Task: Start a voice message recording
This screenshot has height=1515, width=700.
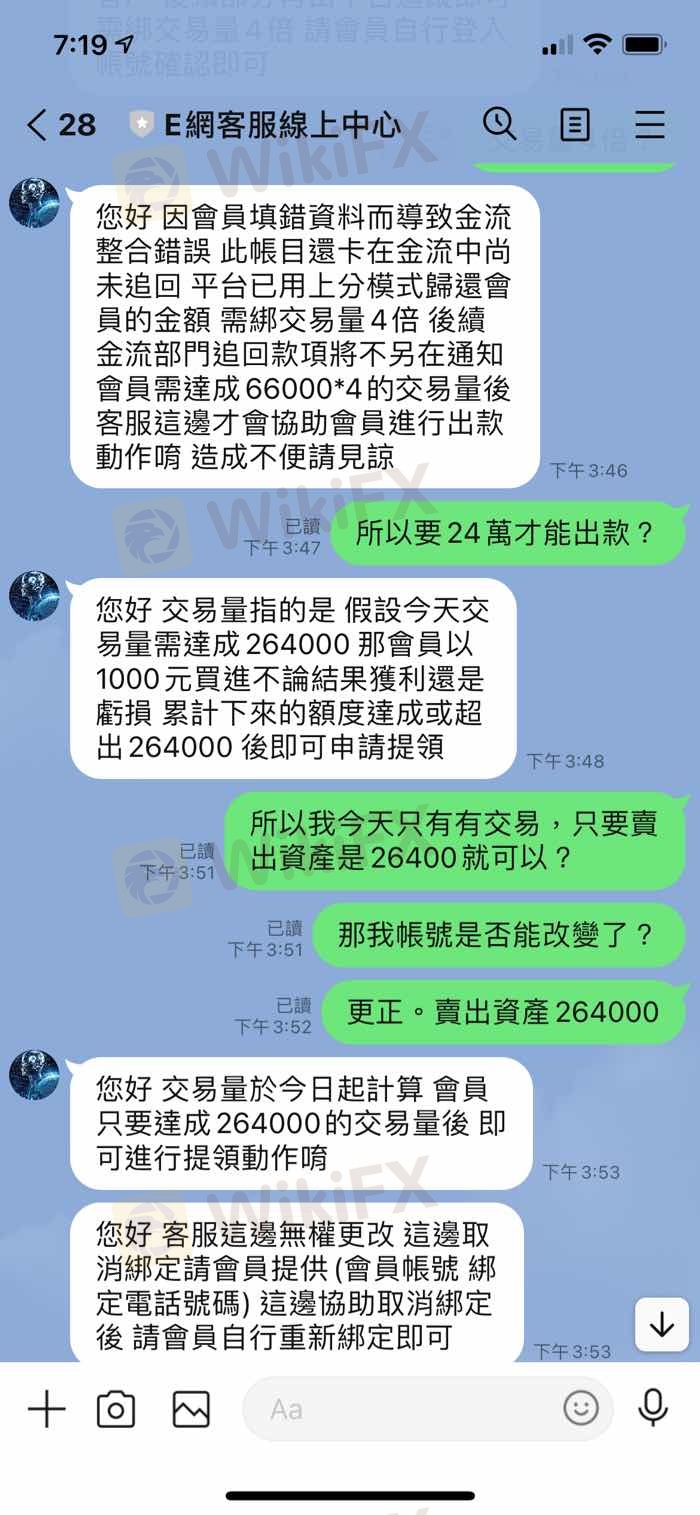Action: point(653,1409)
